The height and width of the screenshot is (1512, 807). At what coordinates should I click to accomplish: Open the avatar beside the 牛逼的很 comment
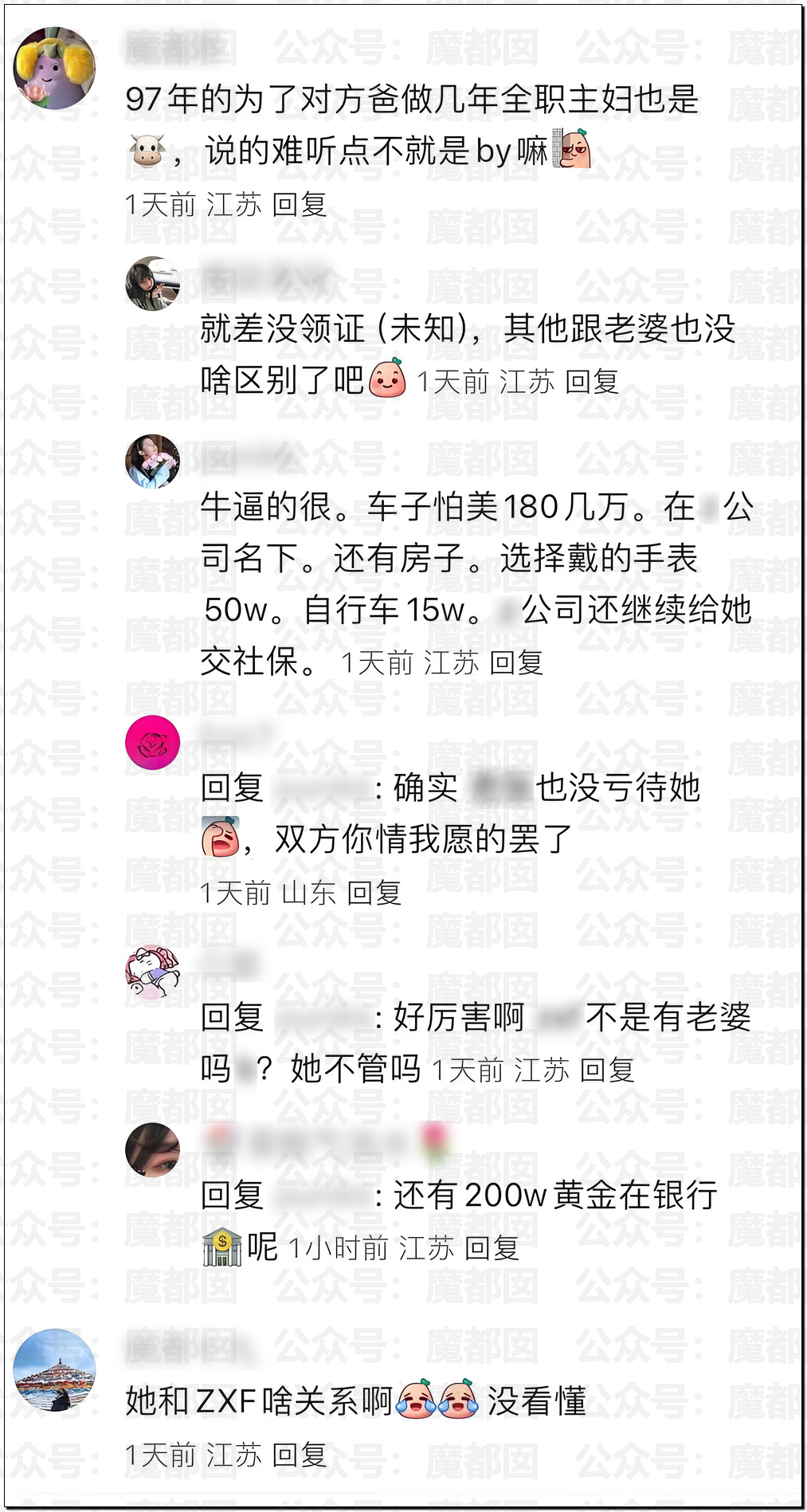pos(152,461)
